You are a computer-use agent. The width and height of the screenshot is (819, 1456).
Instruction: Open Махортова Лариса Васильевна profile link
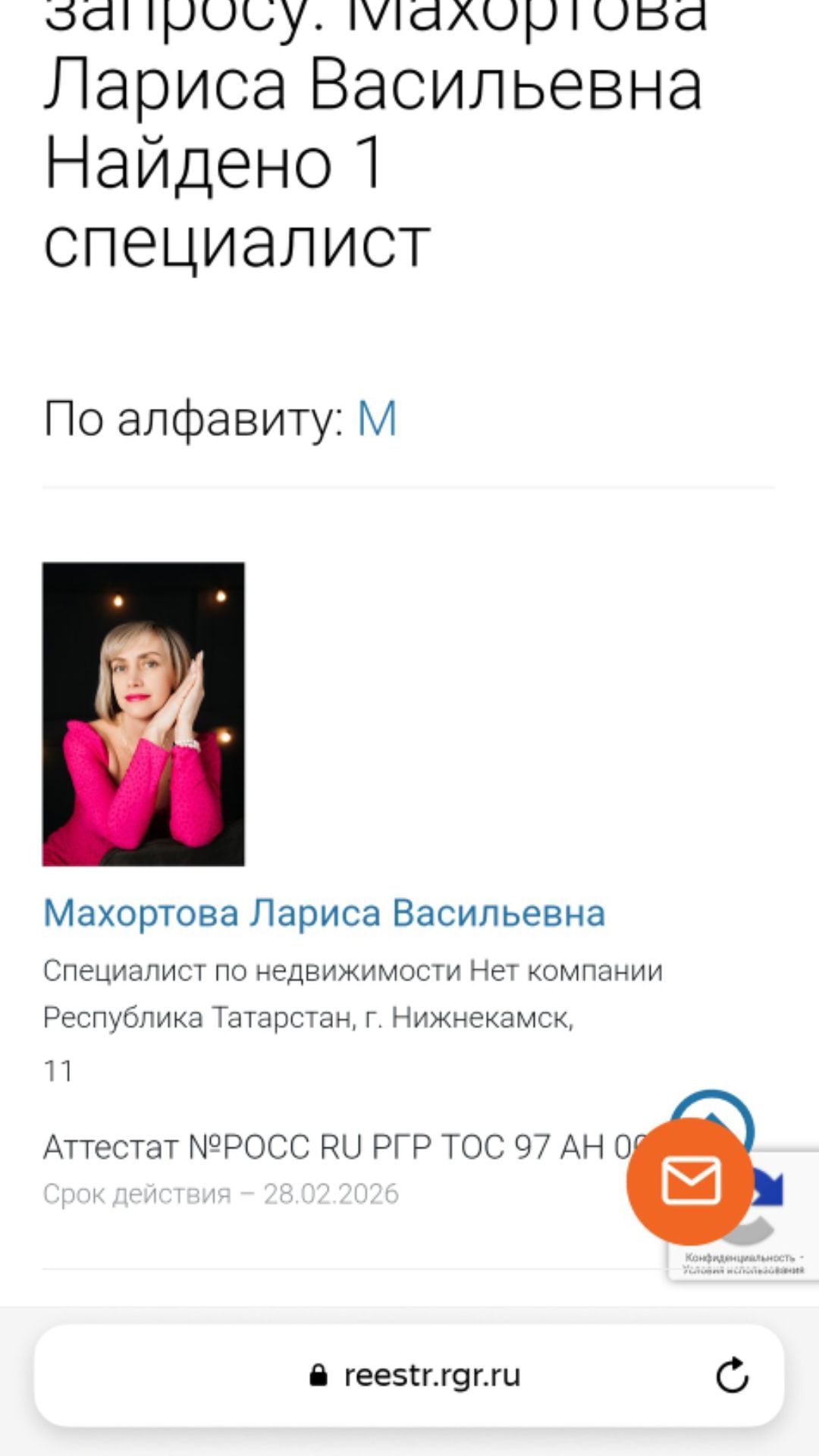coord(324,912)
